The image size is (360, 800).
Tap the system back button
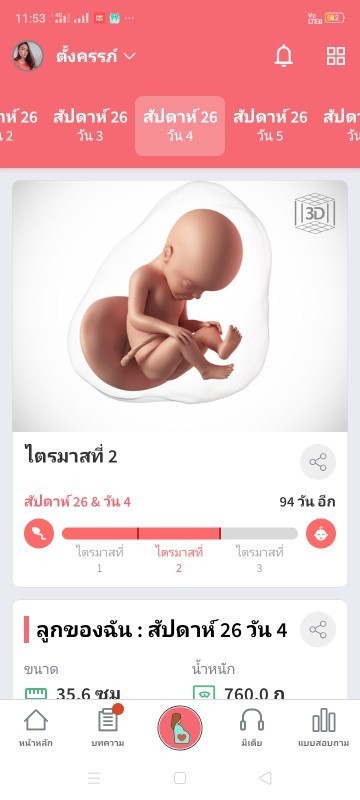click(265, 778)
